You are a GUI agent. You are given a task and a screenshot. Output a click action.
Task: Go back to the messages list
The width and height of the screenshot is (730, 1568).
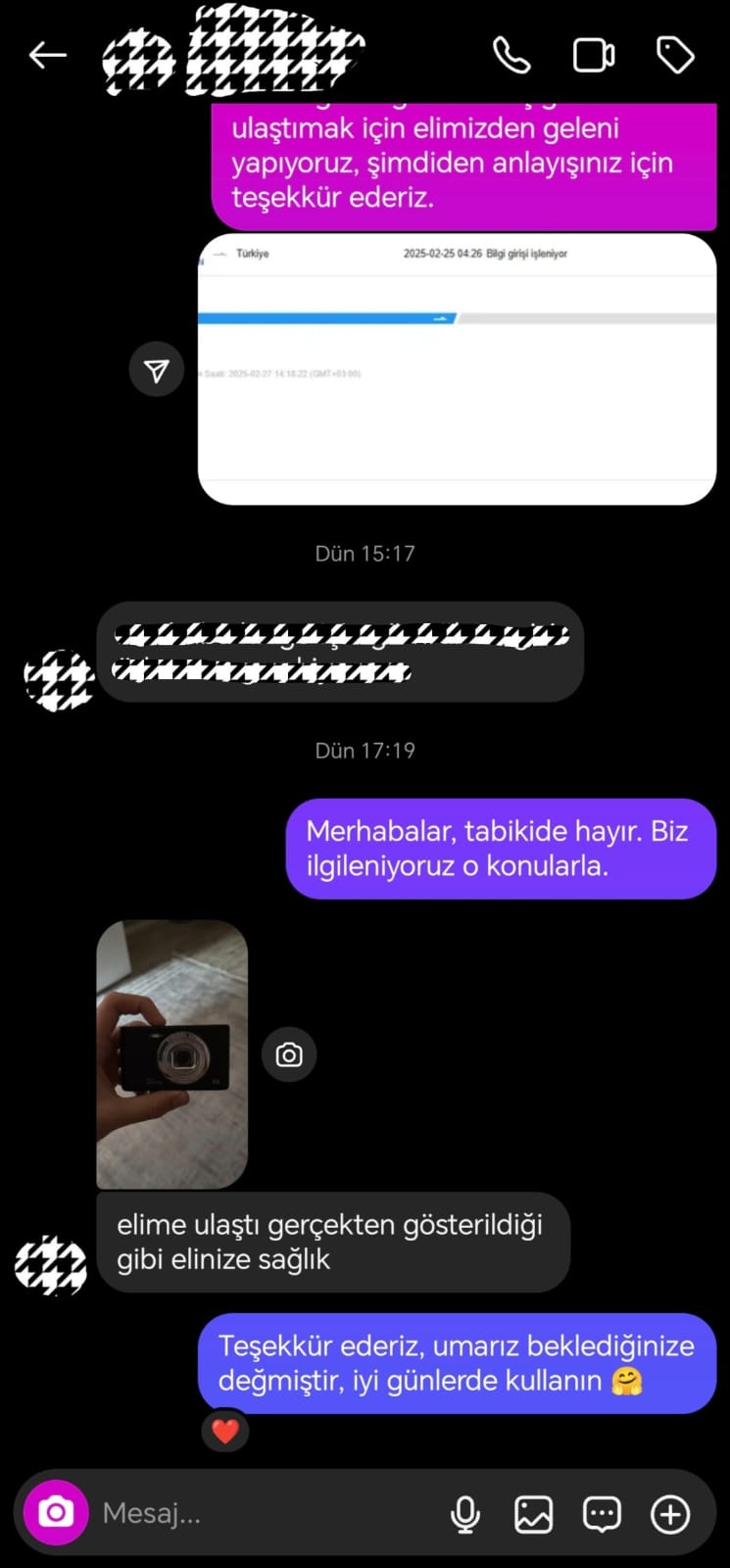(47, 56)
